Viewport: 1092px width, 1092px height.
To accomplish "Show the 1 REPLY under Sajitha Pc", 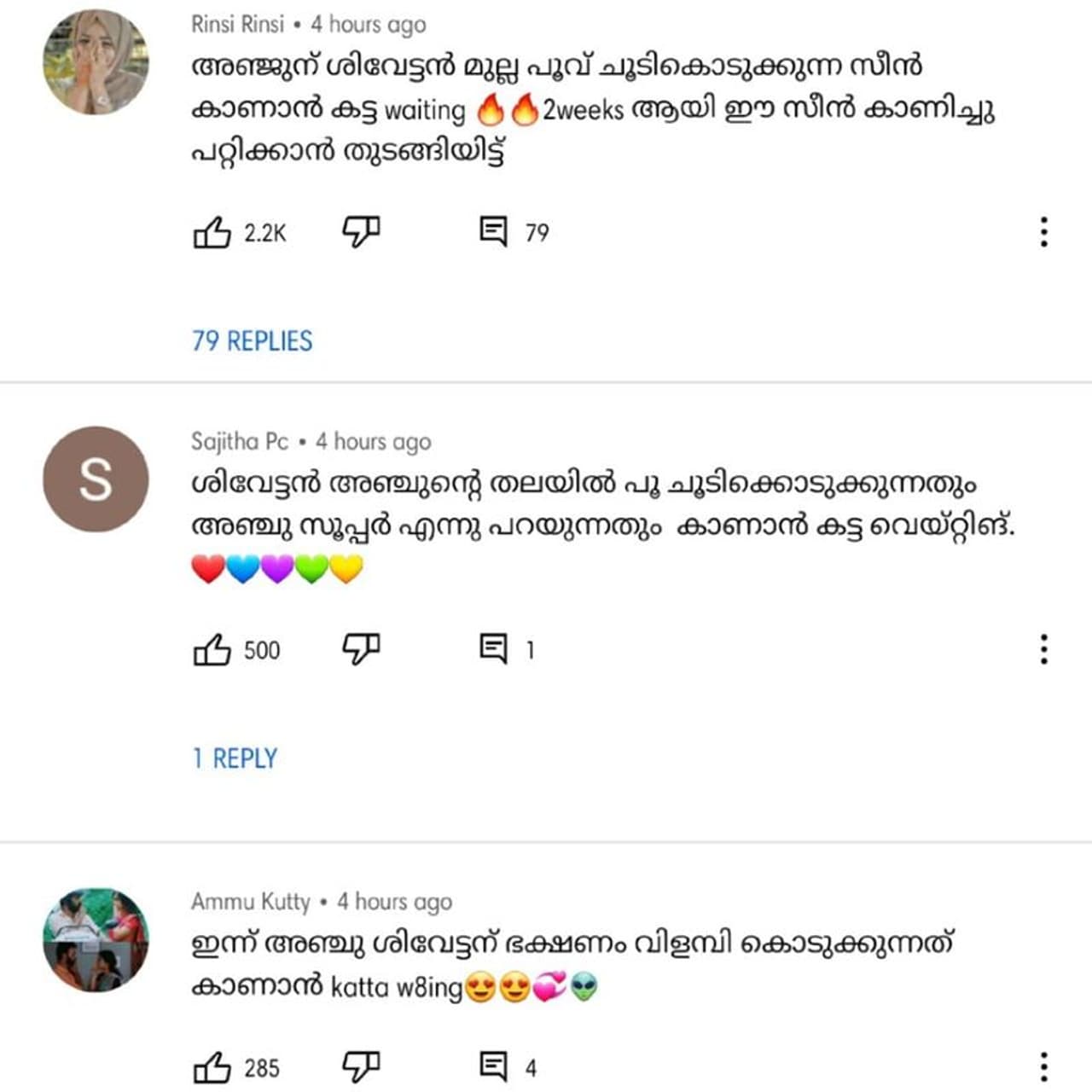I will 235,758.
